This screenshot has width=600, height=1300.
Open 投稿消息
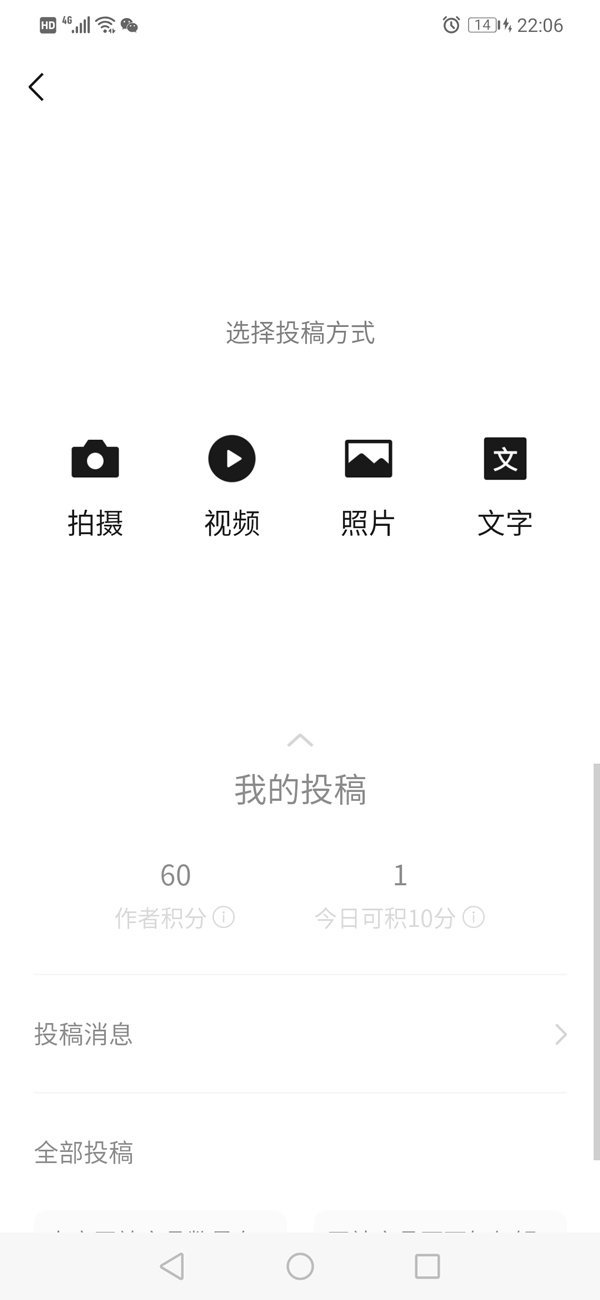(300, 1034)
